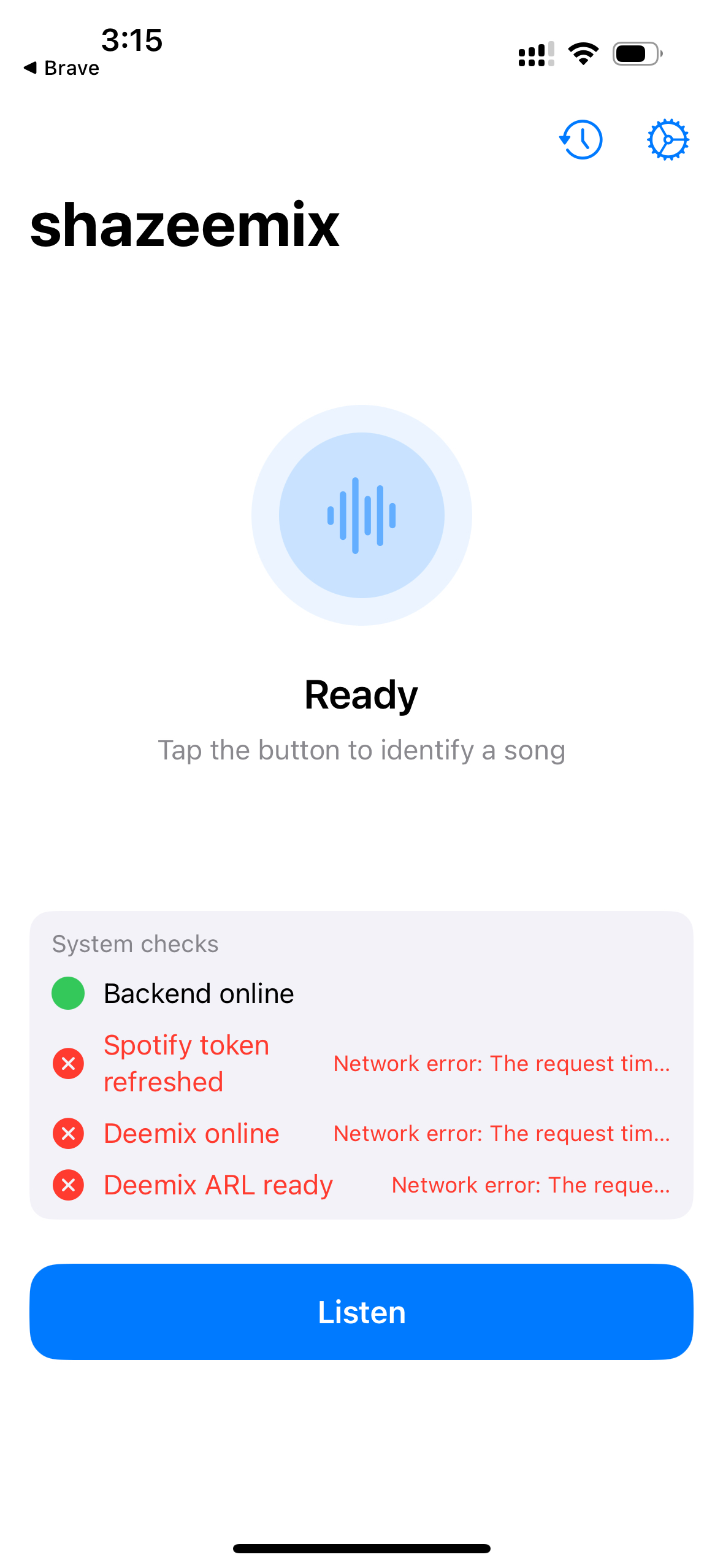The height and width of the screenshot is (1568, 723).
Task: Open the history panel via the clock icon
Action: point(580,139)
